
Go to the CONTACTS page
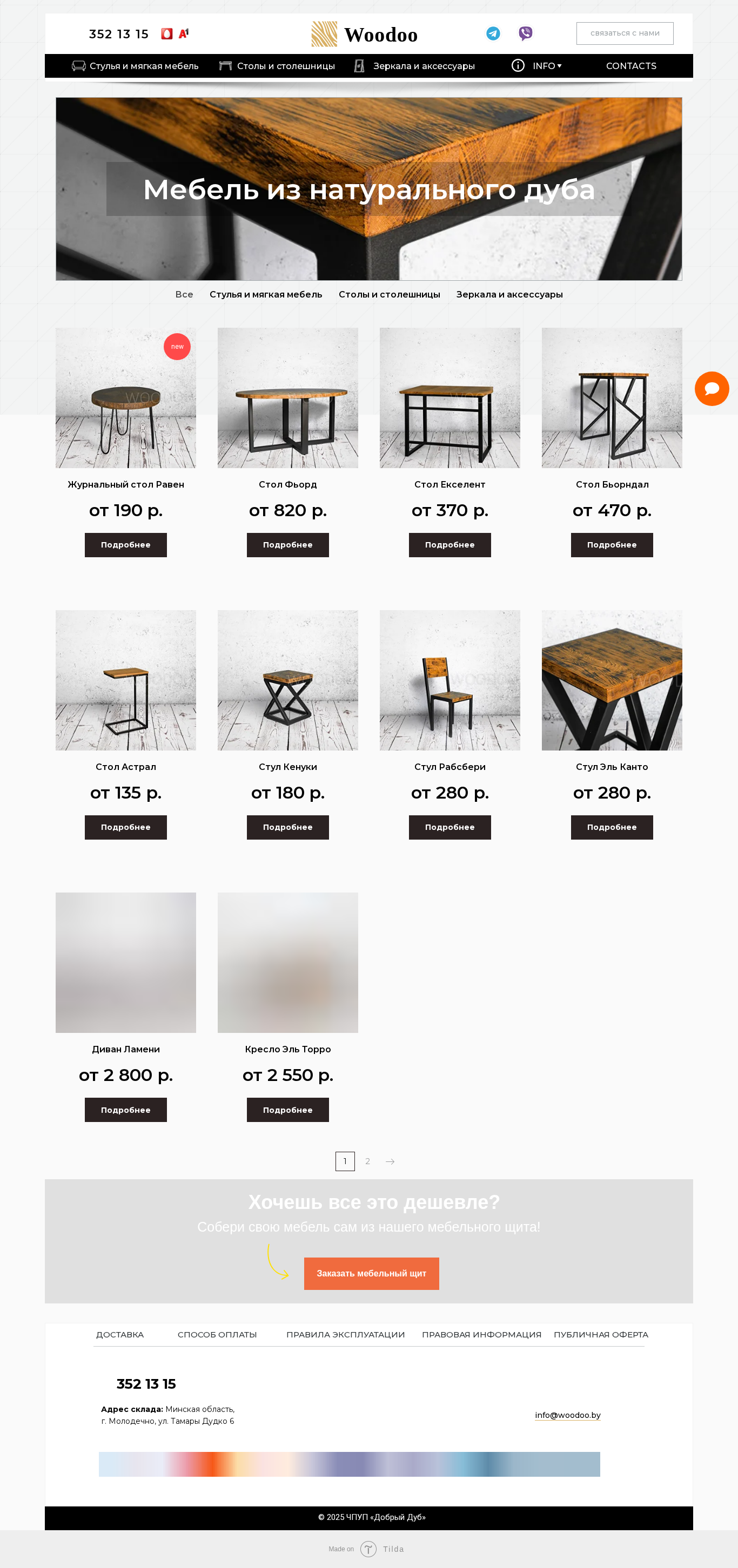tap(631, 66)
